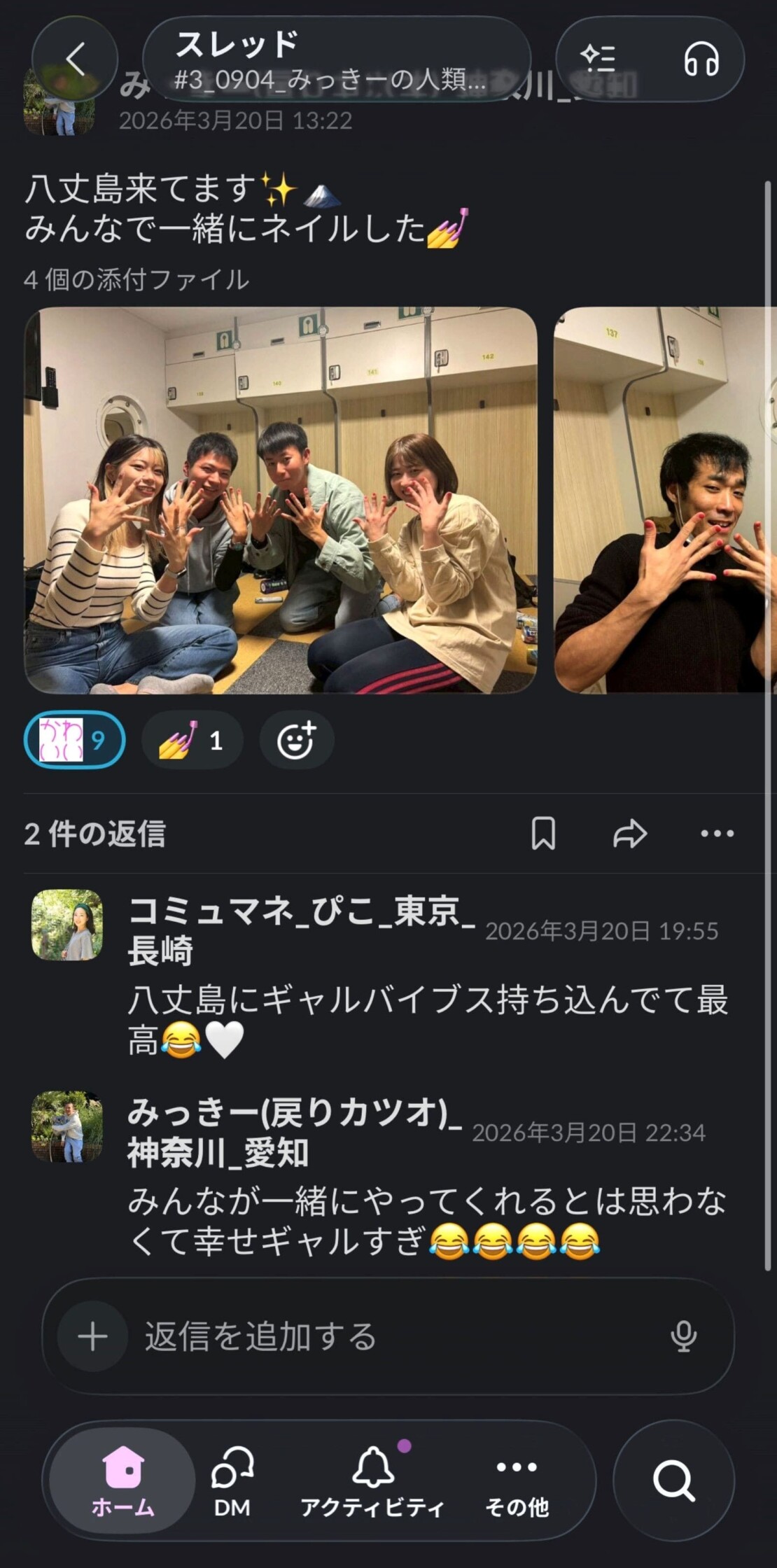Go back from the thread view

[75, 59]
